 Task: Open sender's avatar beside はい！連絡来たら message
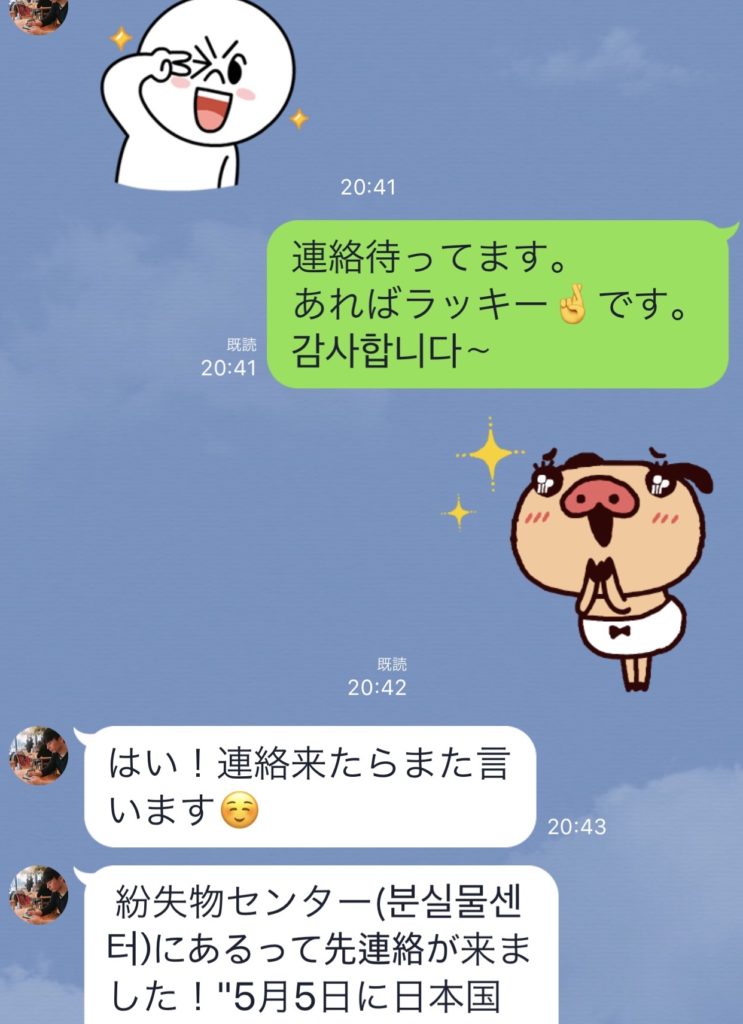point(39,755)
